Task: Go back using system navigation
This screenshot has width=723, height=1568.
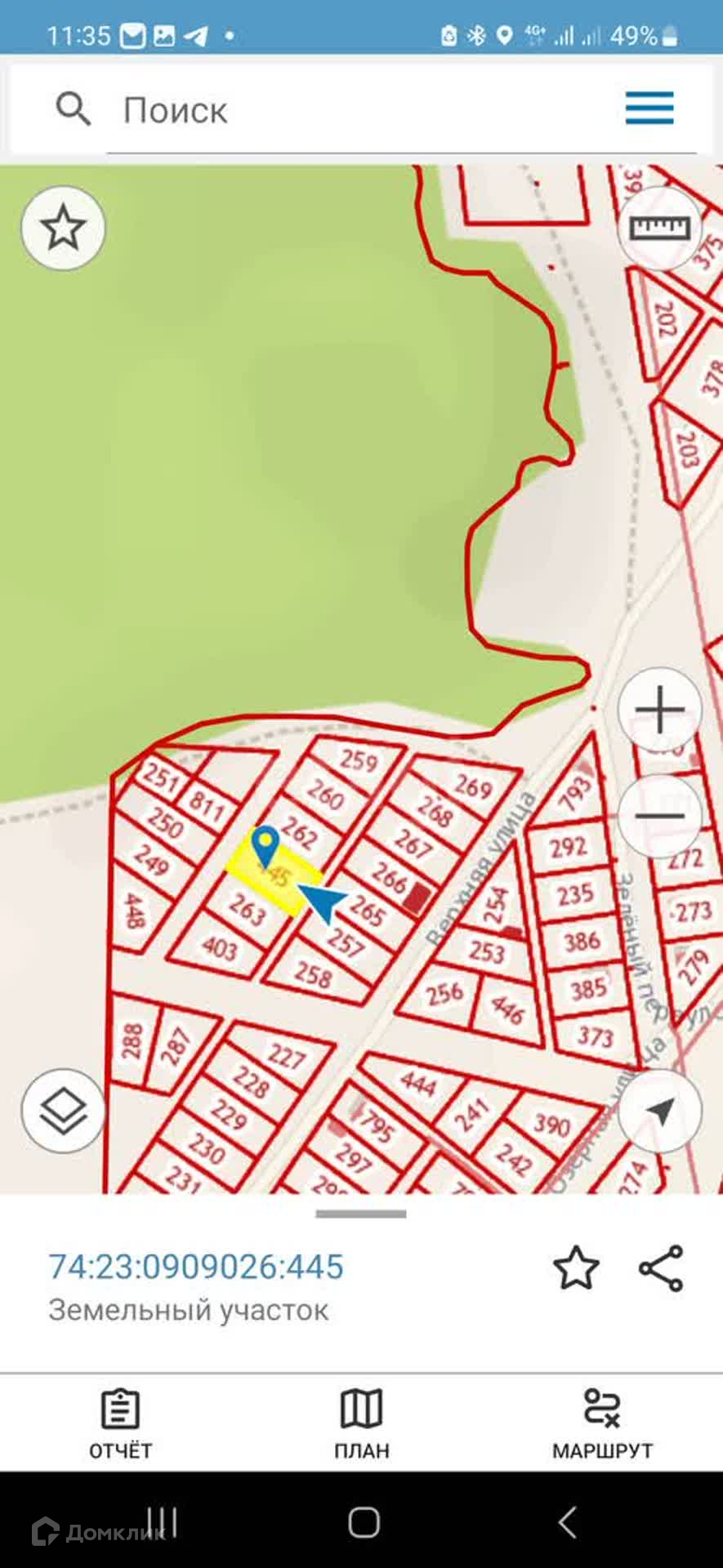Action: click(x=567, y=1522)
